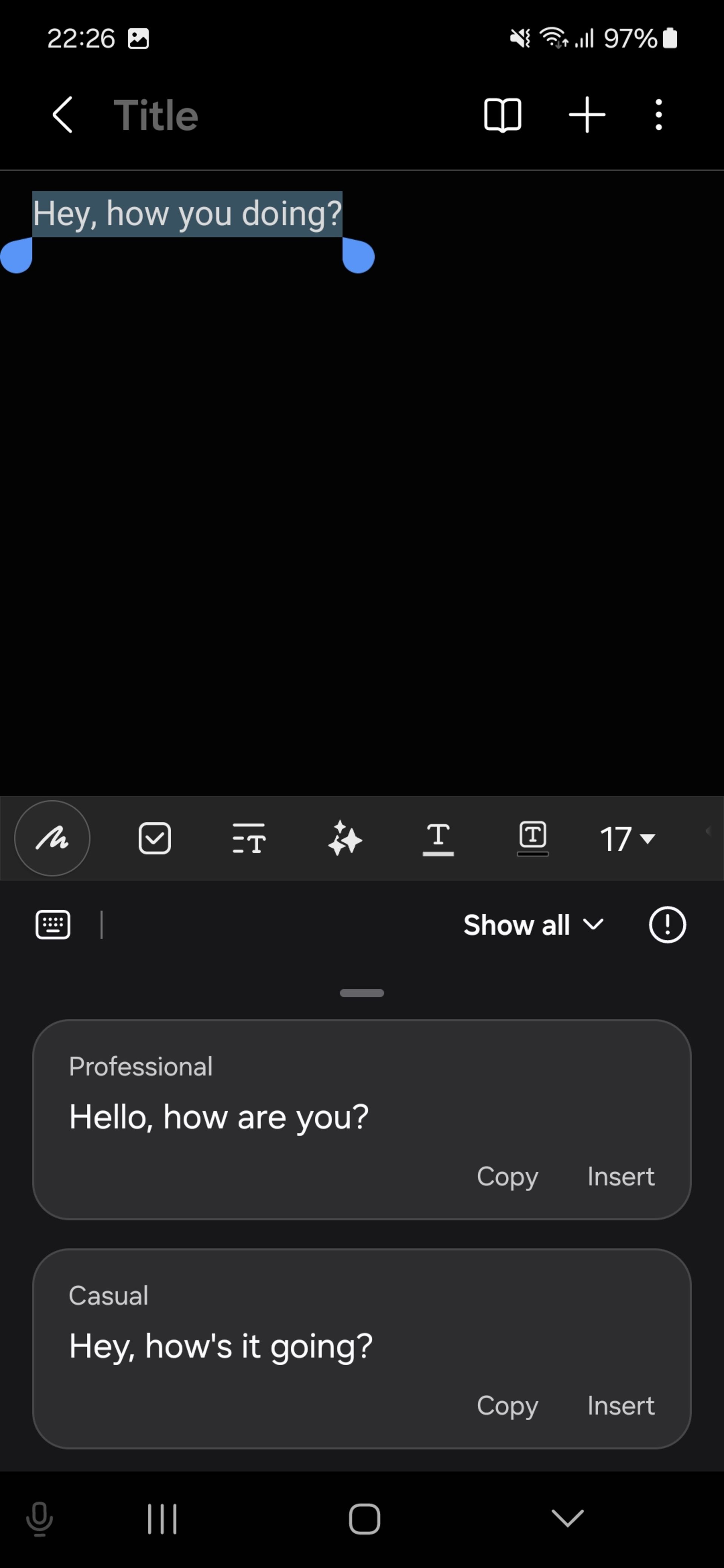Change the text highlight background color
Image resolution: width=724 pixels, height=1568 pixels.
click(x=533, y=838)
